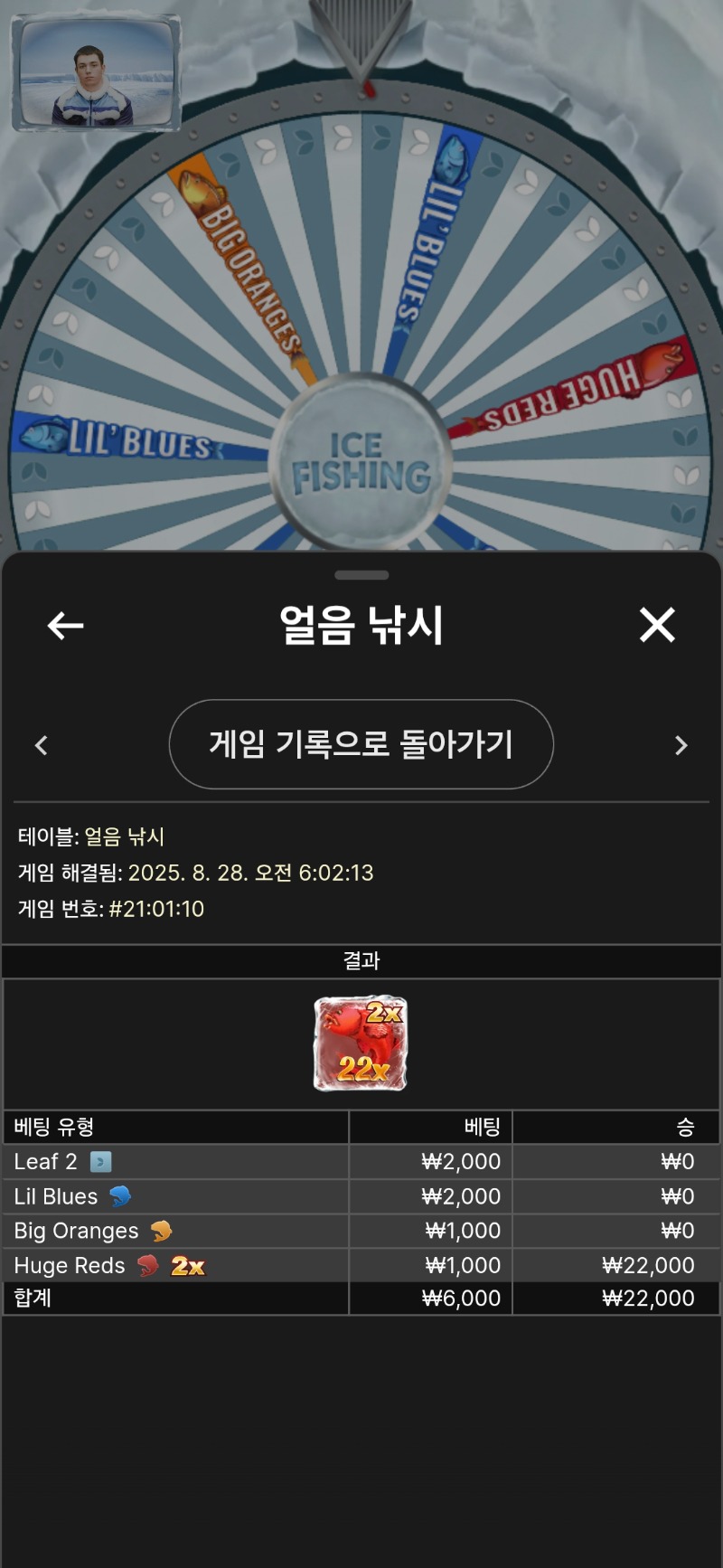This screenshot has width=723, height=1568.
Task: Tap the sheet drag handle
Action: coord(361,575)
